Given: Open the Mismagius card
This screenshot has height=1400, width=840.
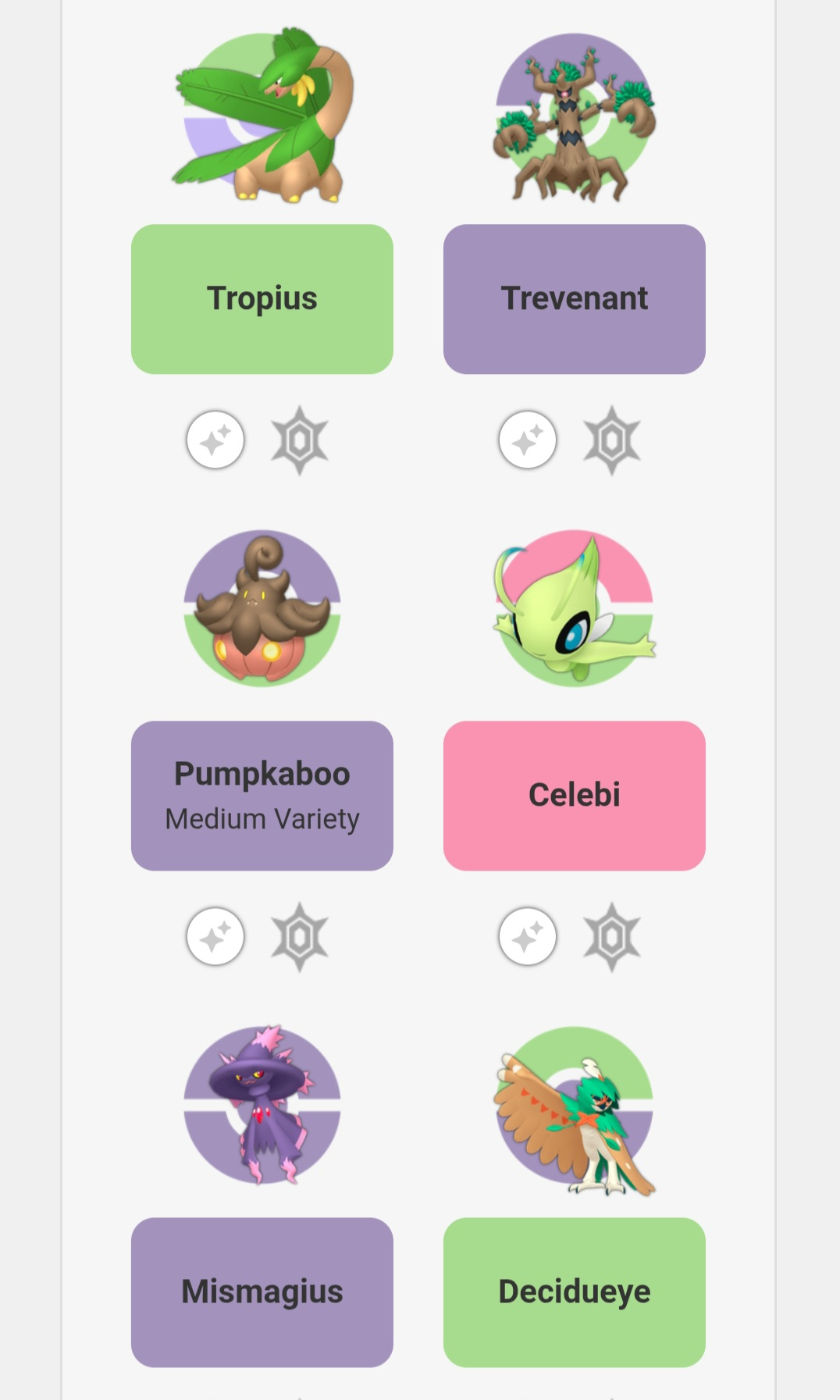Looking at the screenshot, I should pyautogui.click(x=262, y=1292).
